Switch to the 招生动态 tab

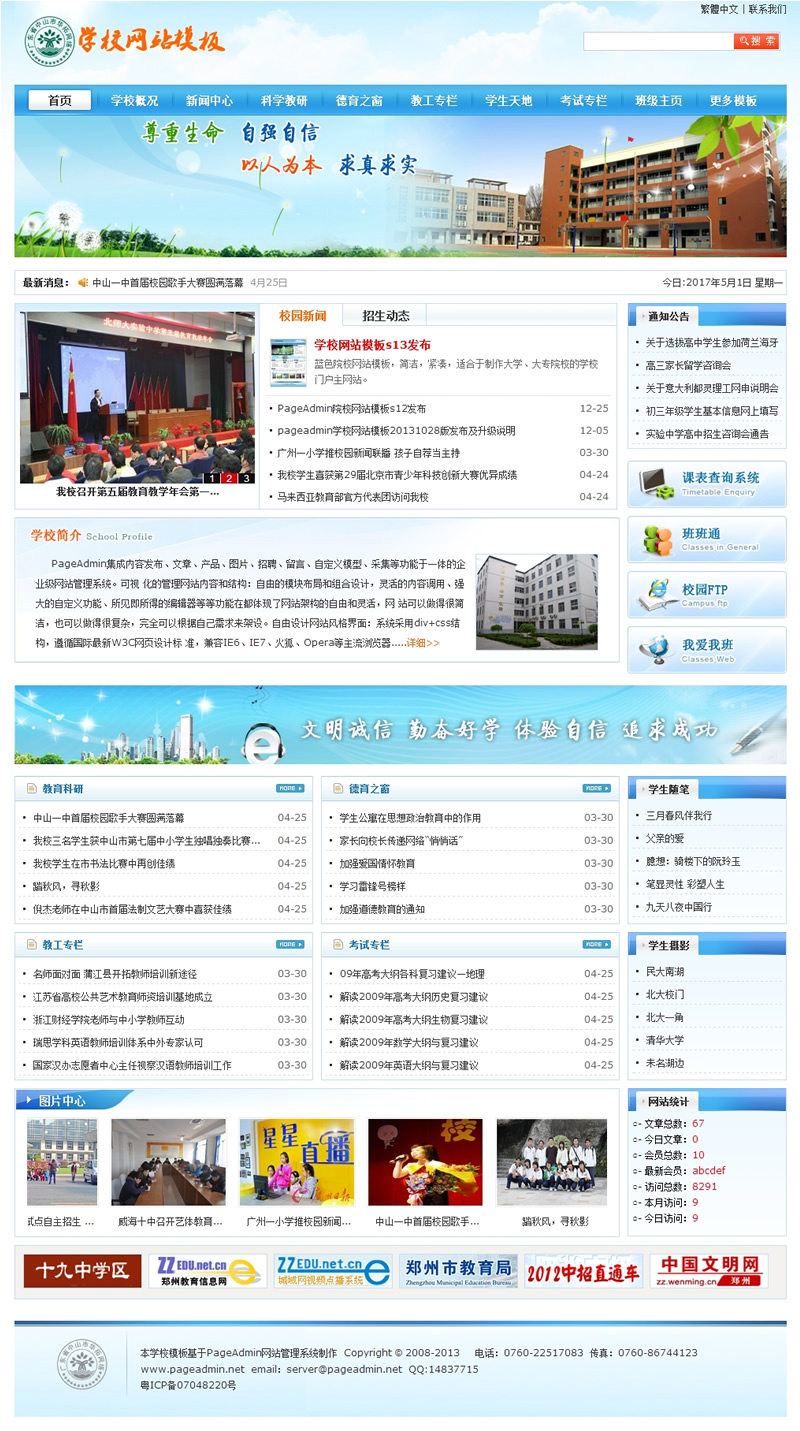[386, 316]
